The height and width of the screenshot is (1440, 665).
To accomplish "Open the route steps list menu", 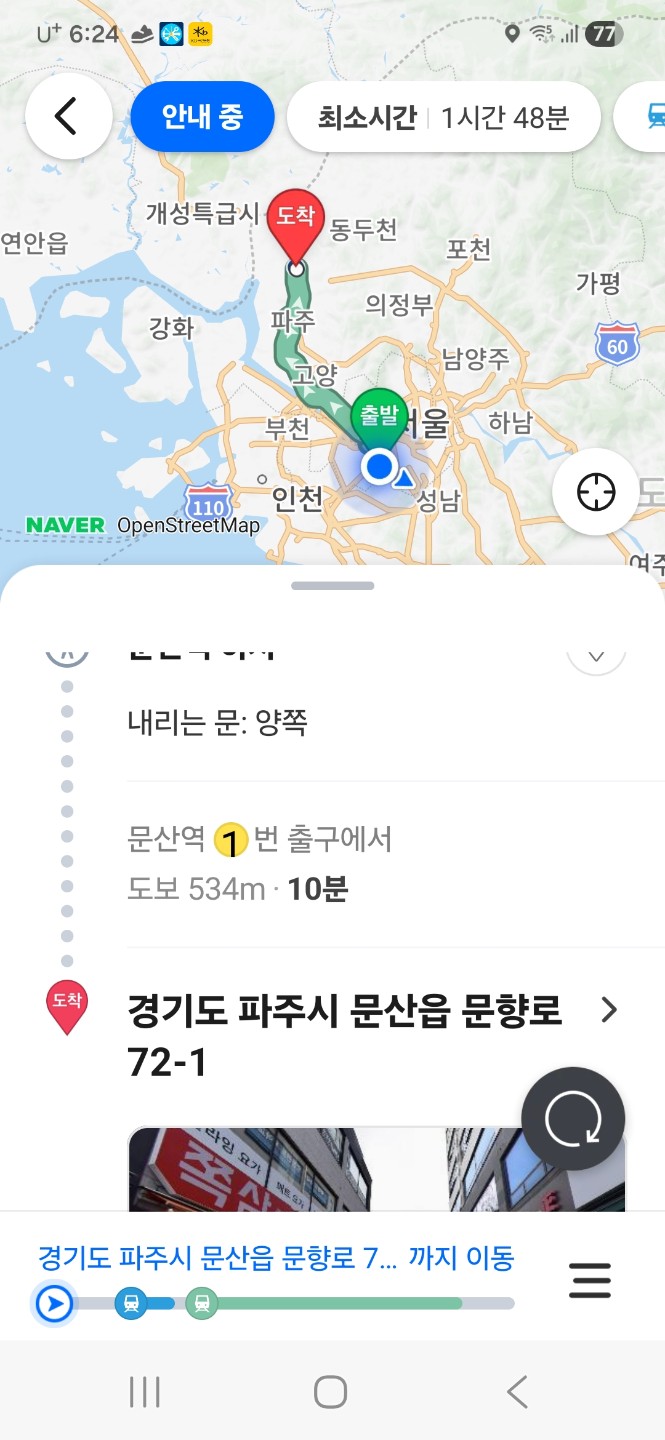I will (x=590, y=1281).
